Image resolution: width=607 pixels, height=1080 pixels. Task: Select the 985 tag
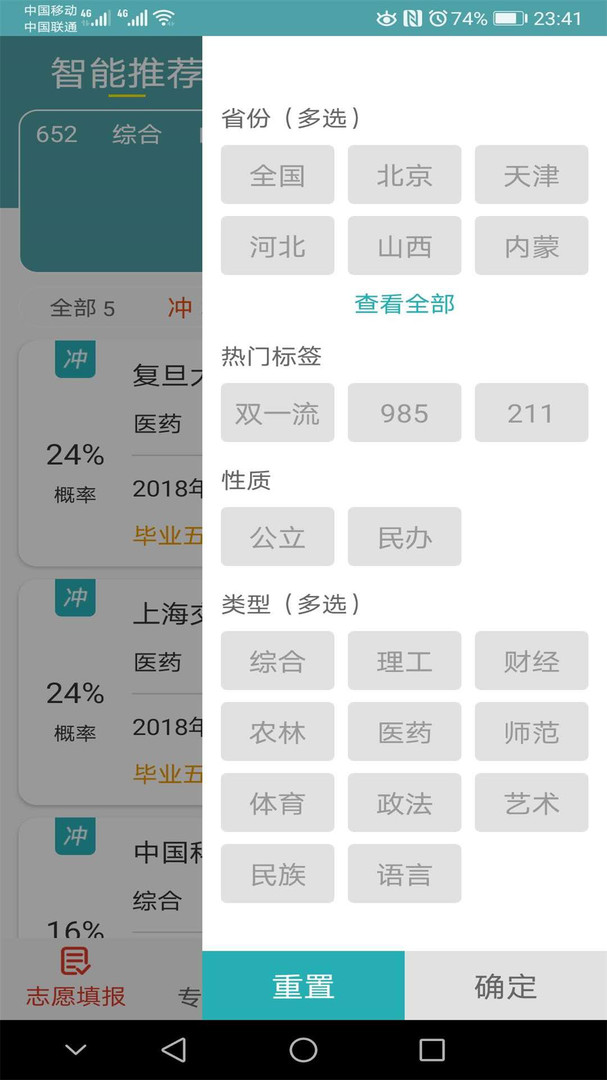coord(404,413)
